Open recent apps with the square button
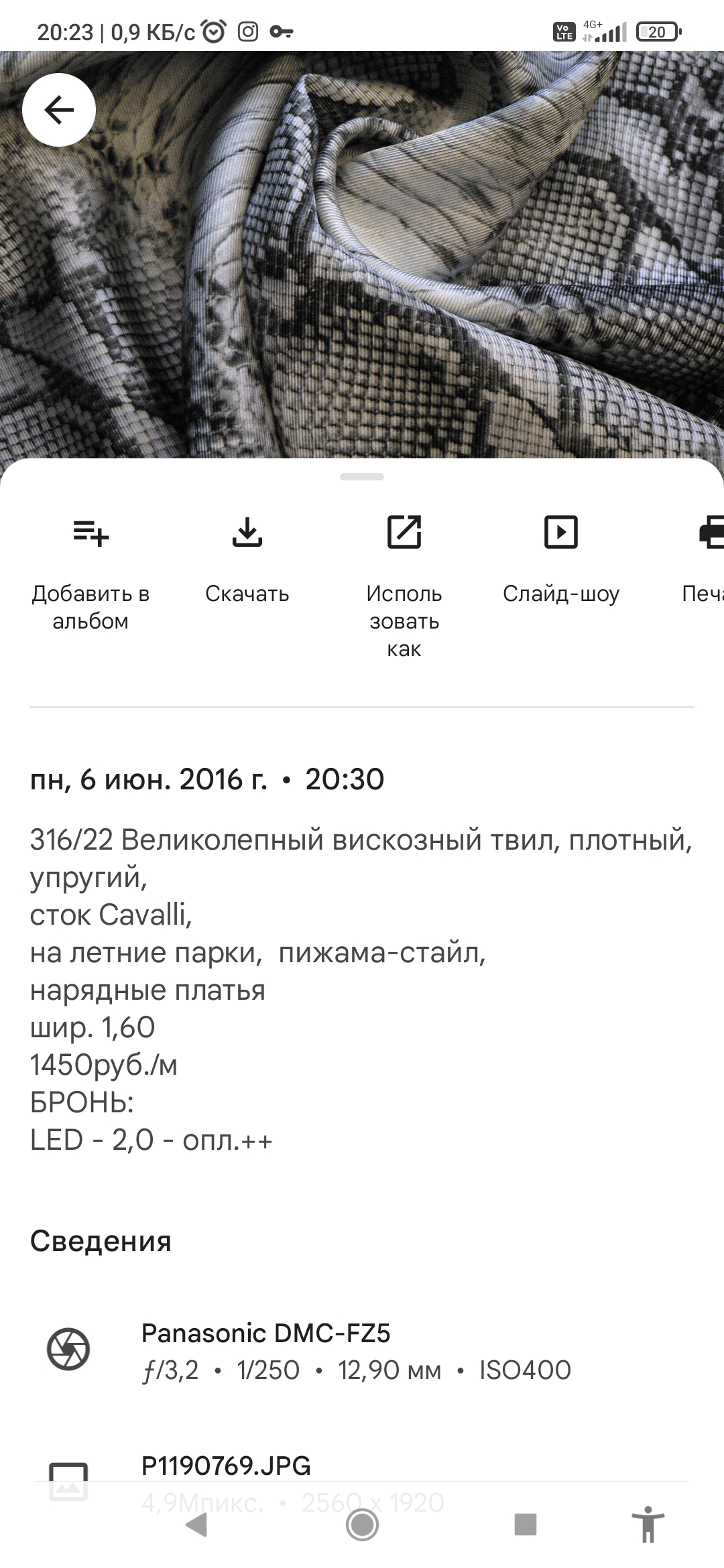 (526, 1525)
